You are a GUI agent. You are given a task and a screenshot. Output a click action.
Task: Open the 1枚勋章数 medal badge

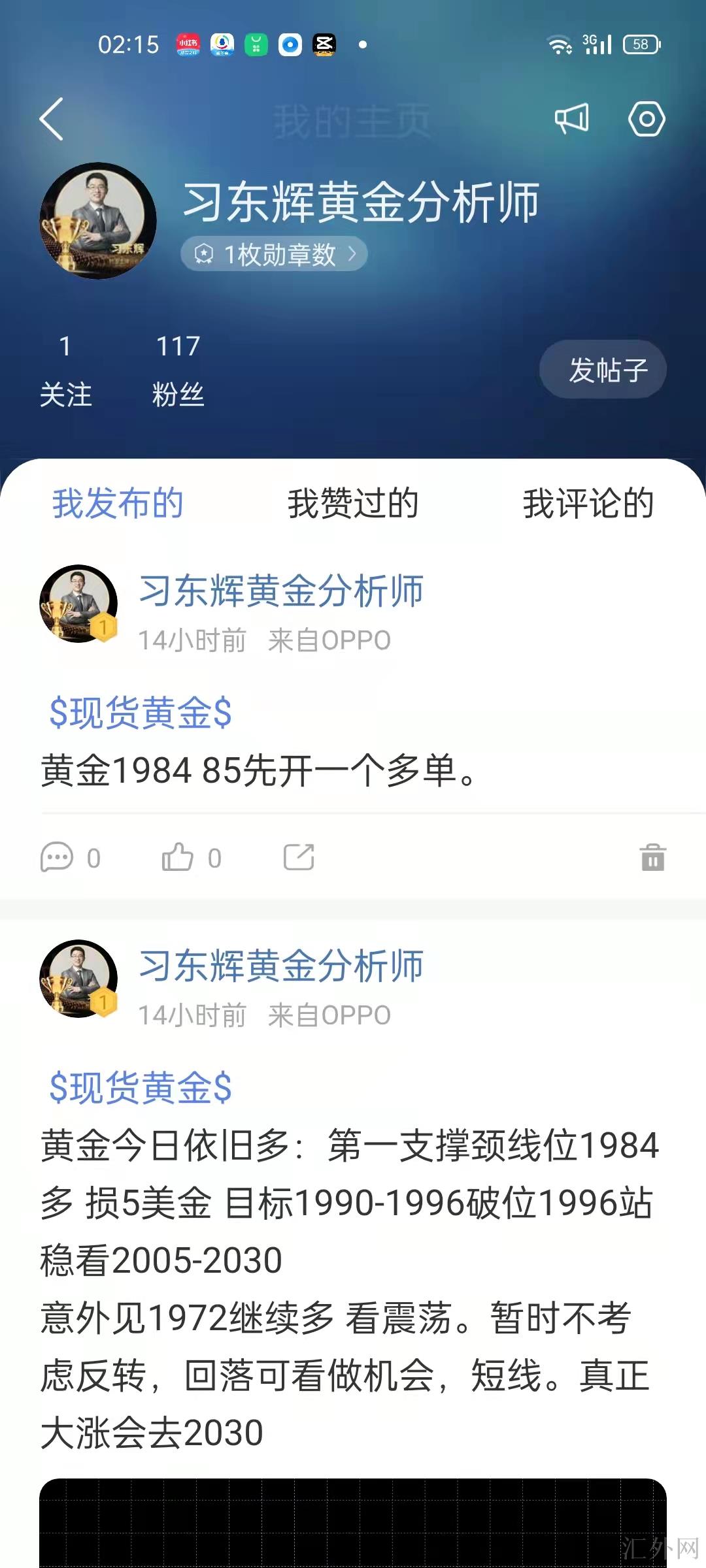tap(275, 253)
